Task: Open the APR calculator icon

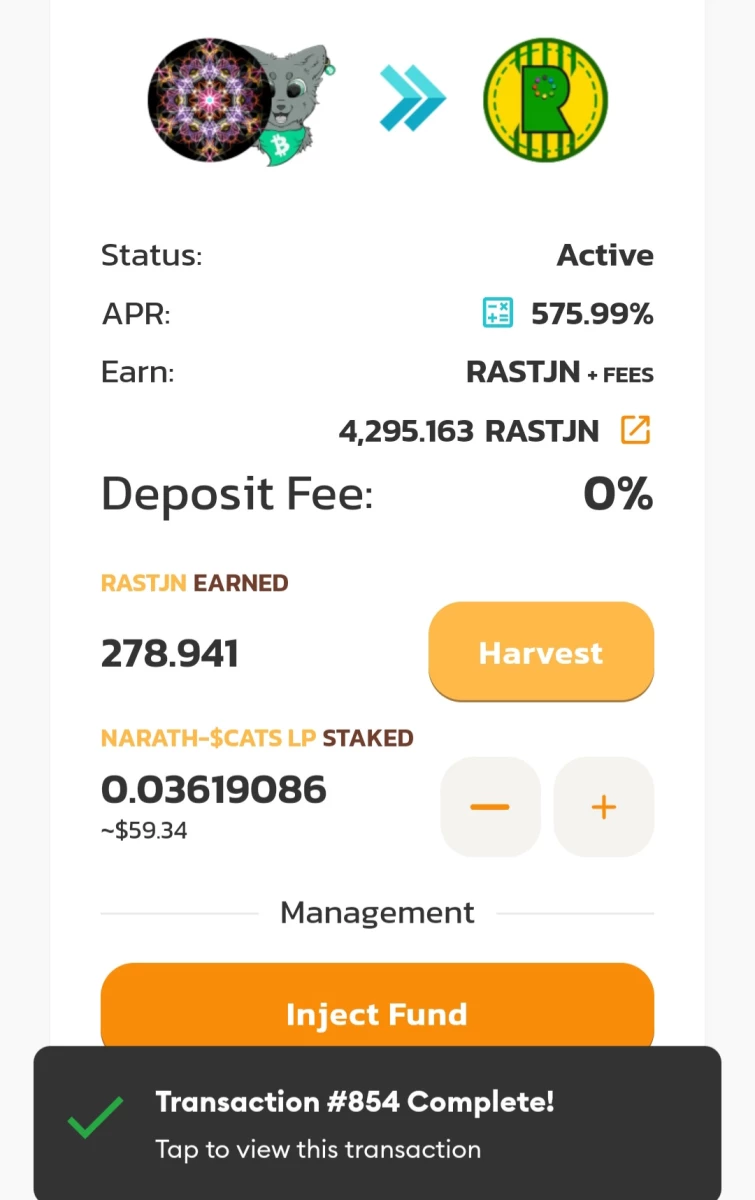Action: pyautogui.click(x=498, y=314)
